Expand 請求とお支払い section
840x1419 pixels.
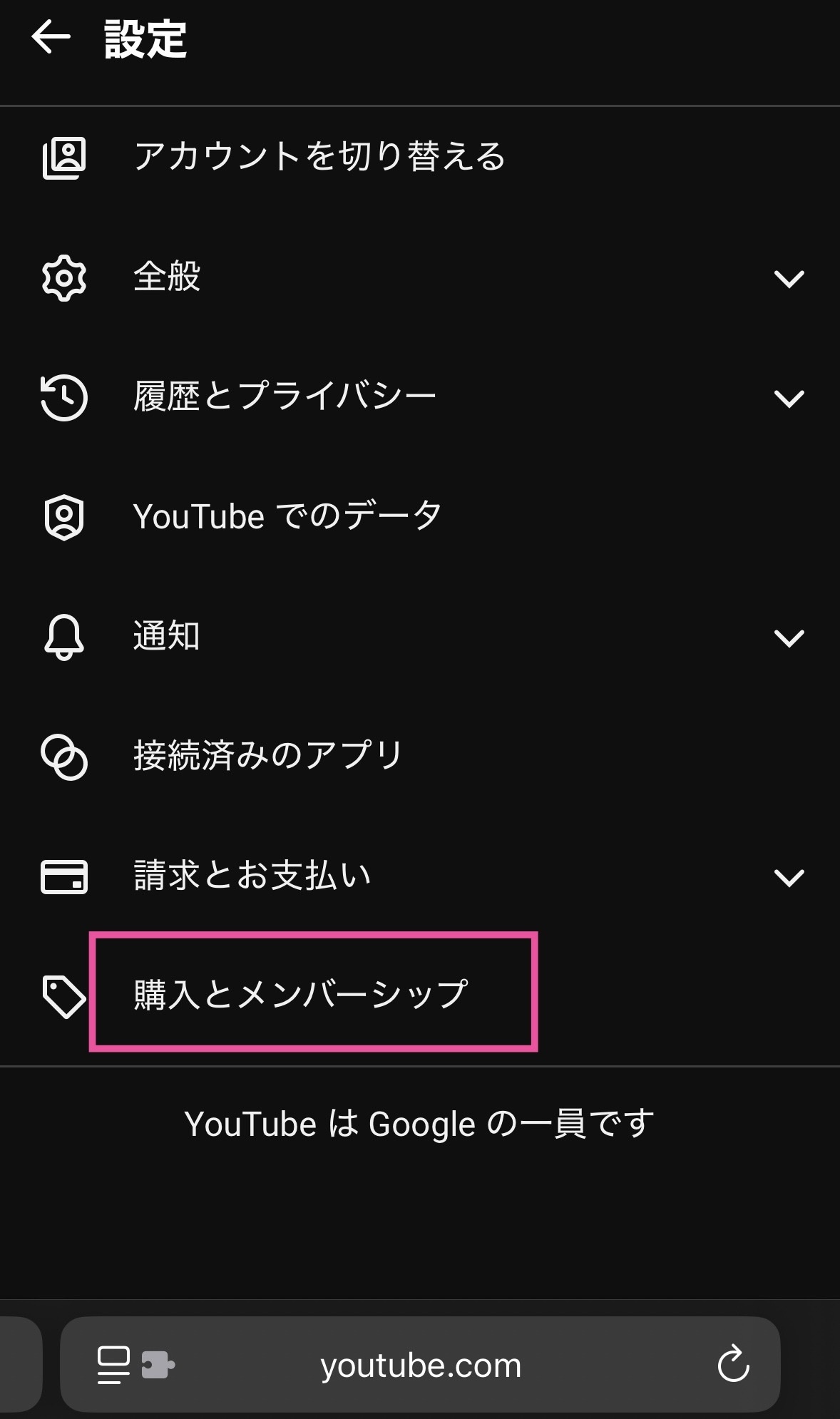[788, 876]
